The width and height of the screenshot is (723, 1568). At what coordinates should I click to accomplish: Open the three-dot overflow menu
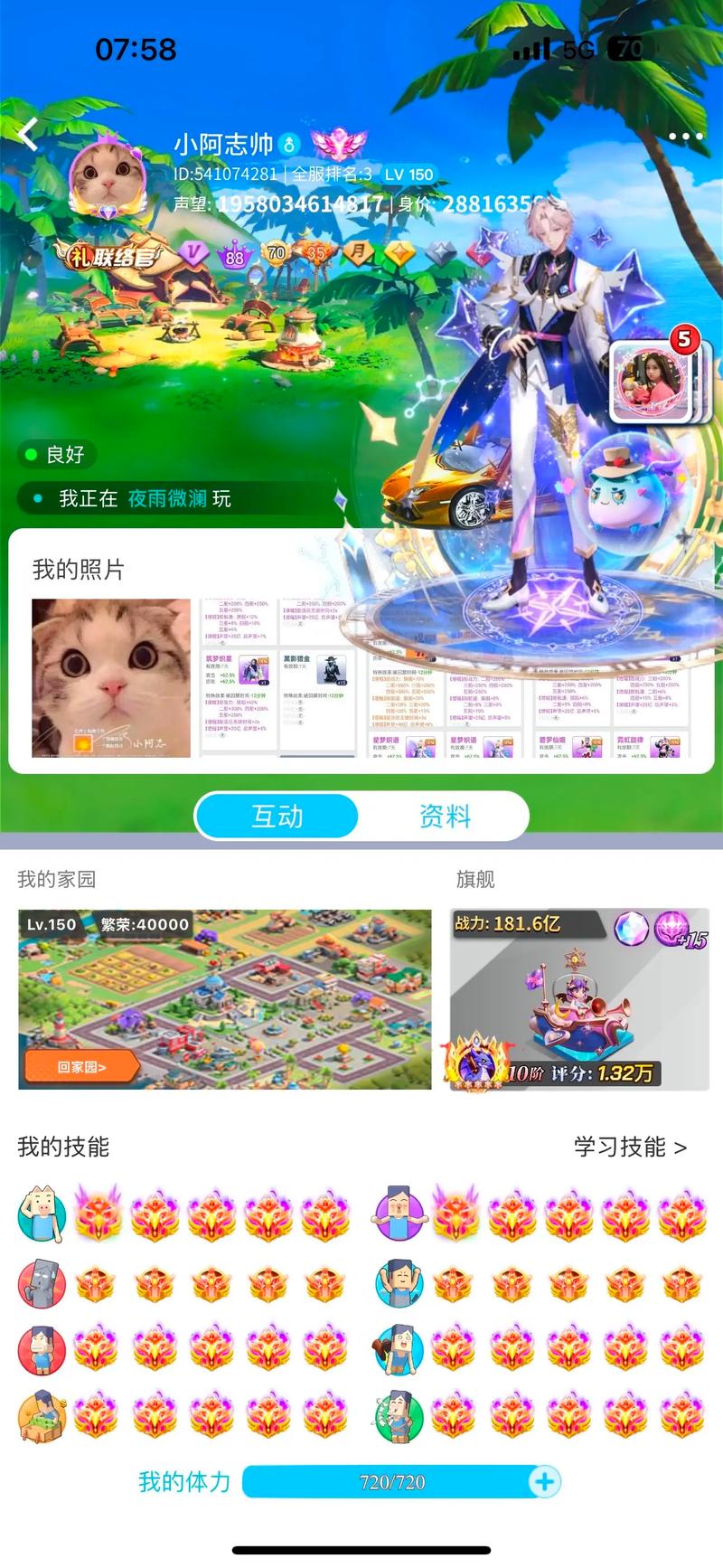(x=685, y=137)
